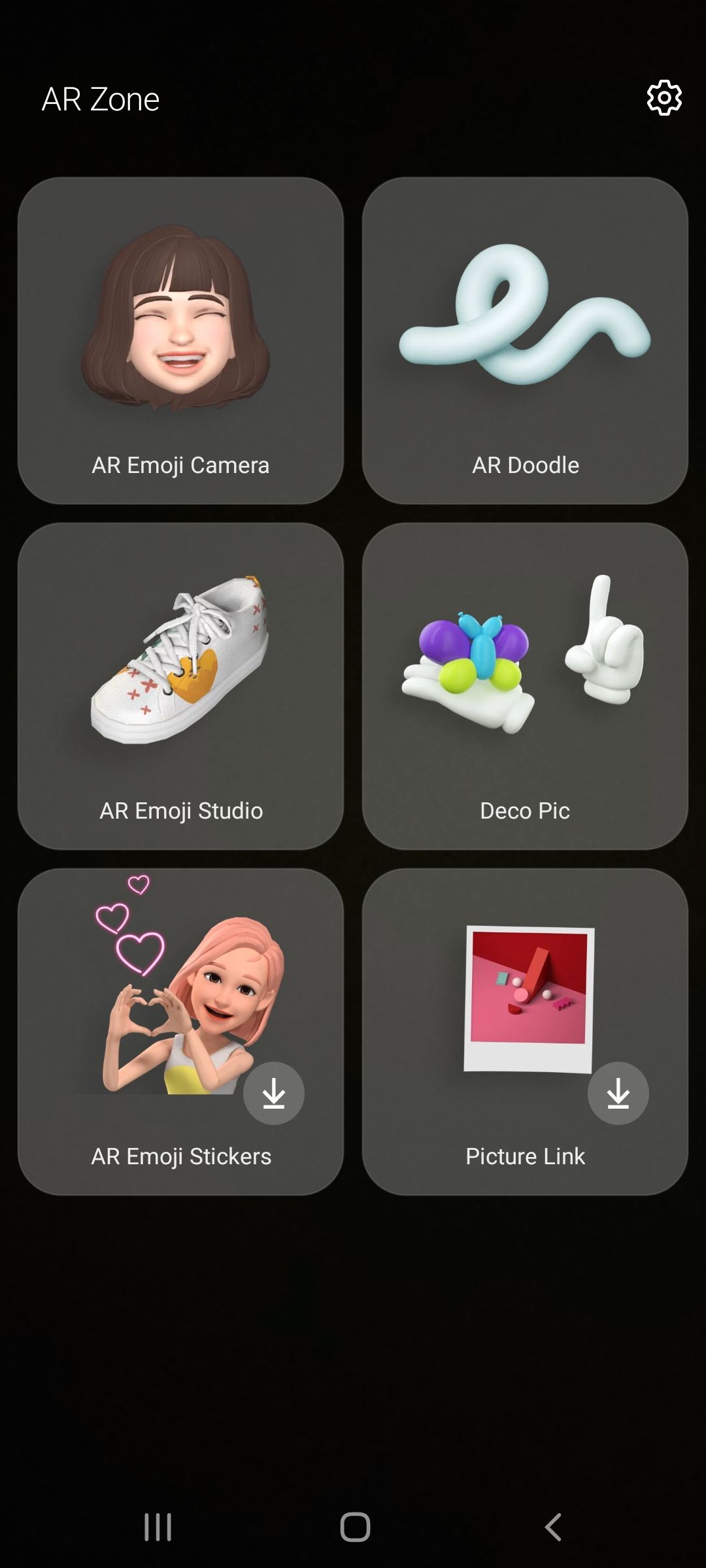Screen dimensions: 706x1568
Task: Open AR Zone settings gear
Action: (664, 98)
